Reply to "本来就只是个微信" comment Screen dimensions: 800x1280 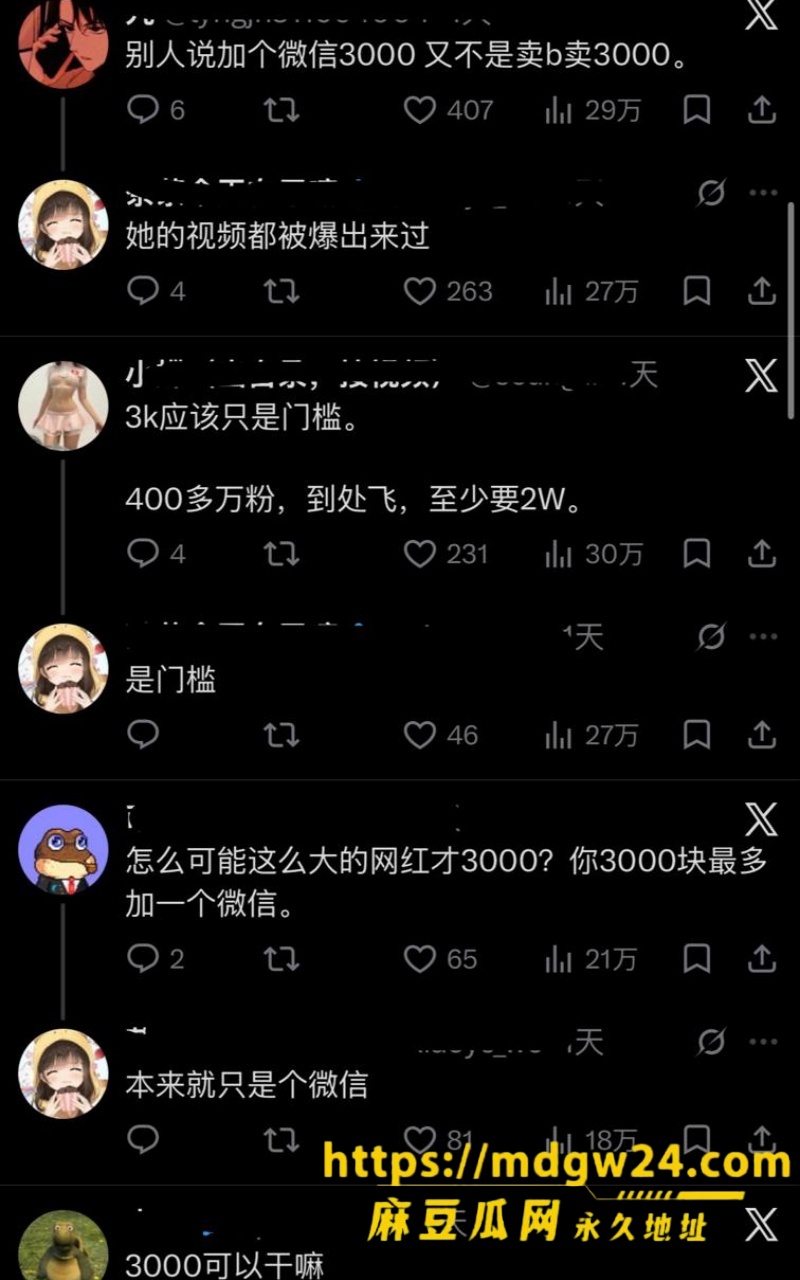click(x=143, y=1138)
